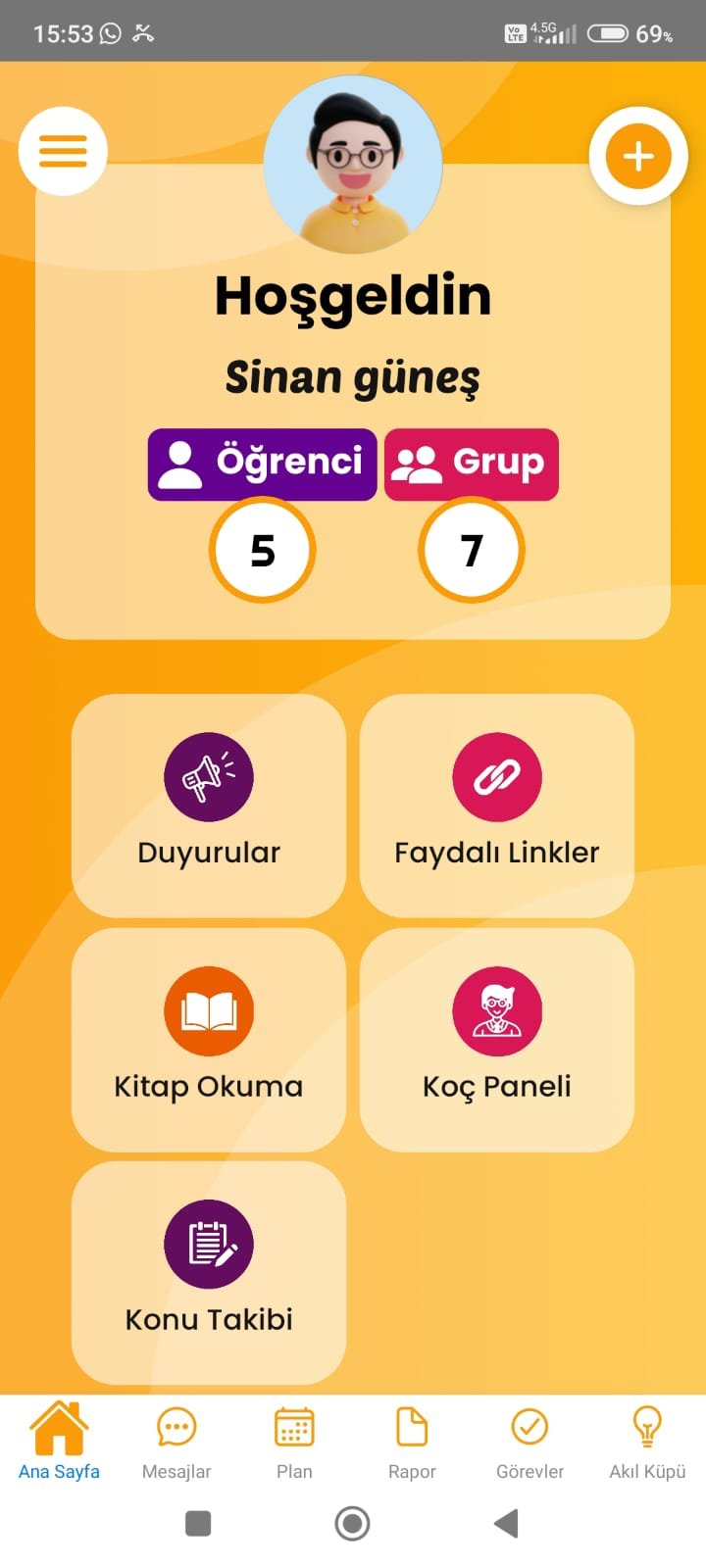Switch to the Mesajlar tab
This screenshot has height=1568, width=706.
coord(176,1441)
